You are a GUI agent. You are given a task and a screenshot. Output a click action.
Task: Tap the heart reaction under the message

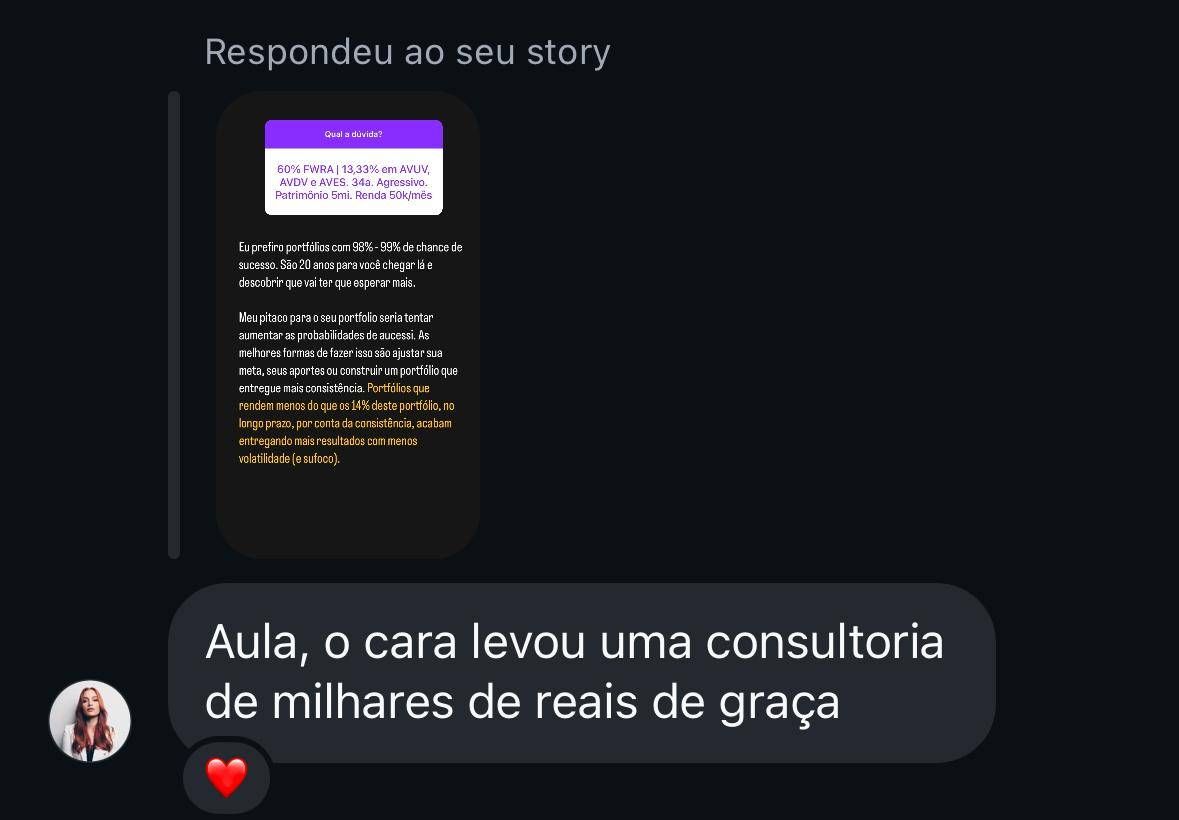[x=226, y=777]
